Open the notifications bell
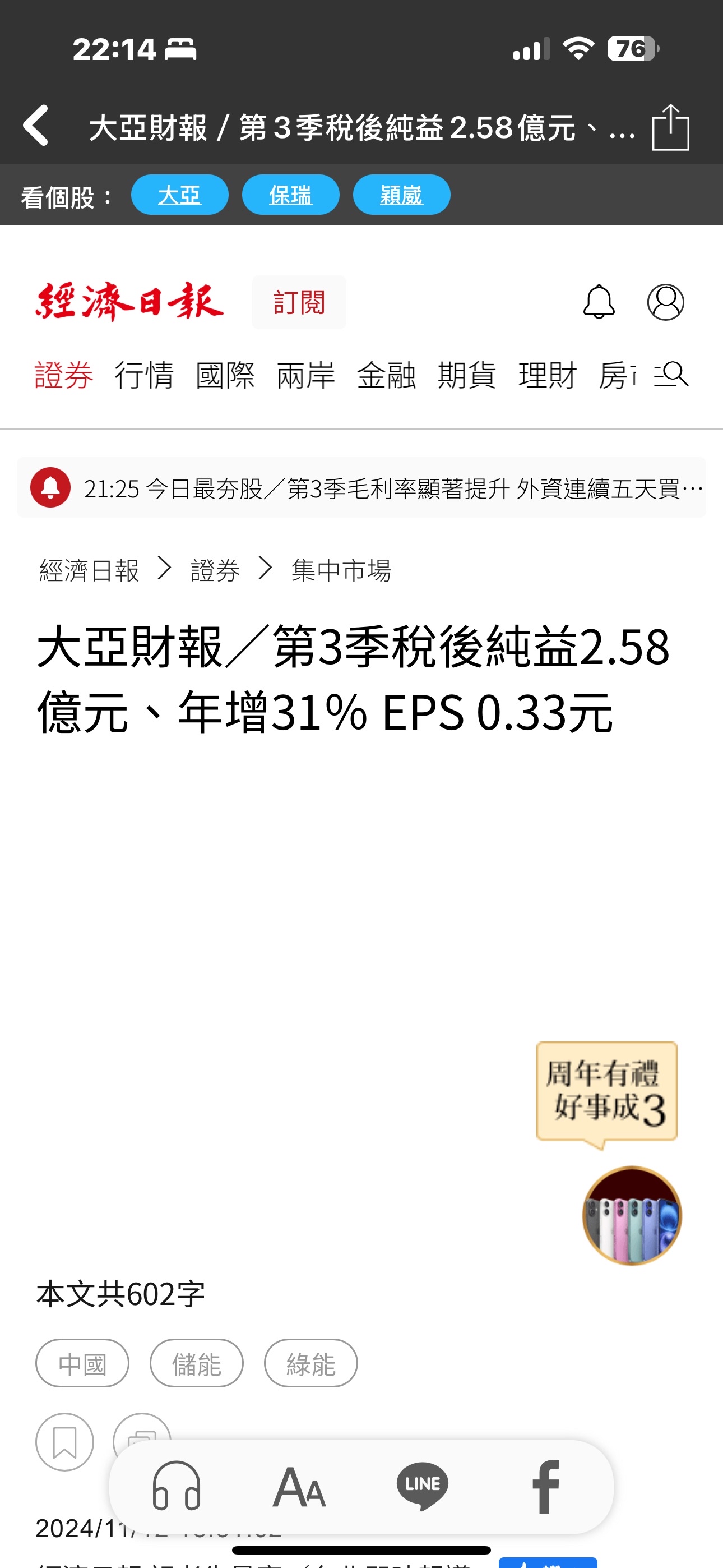This screenshot has width=723, height=1568. coord(599,302)
